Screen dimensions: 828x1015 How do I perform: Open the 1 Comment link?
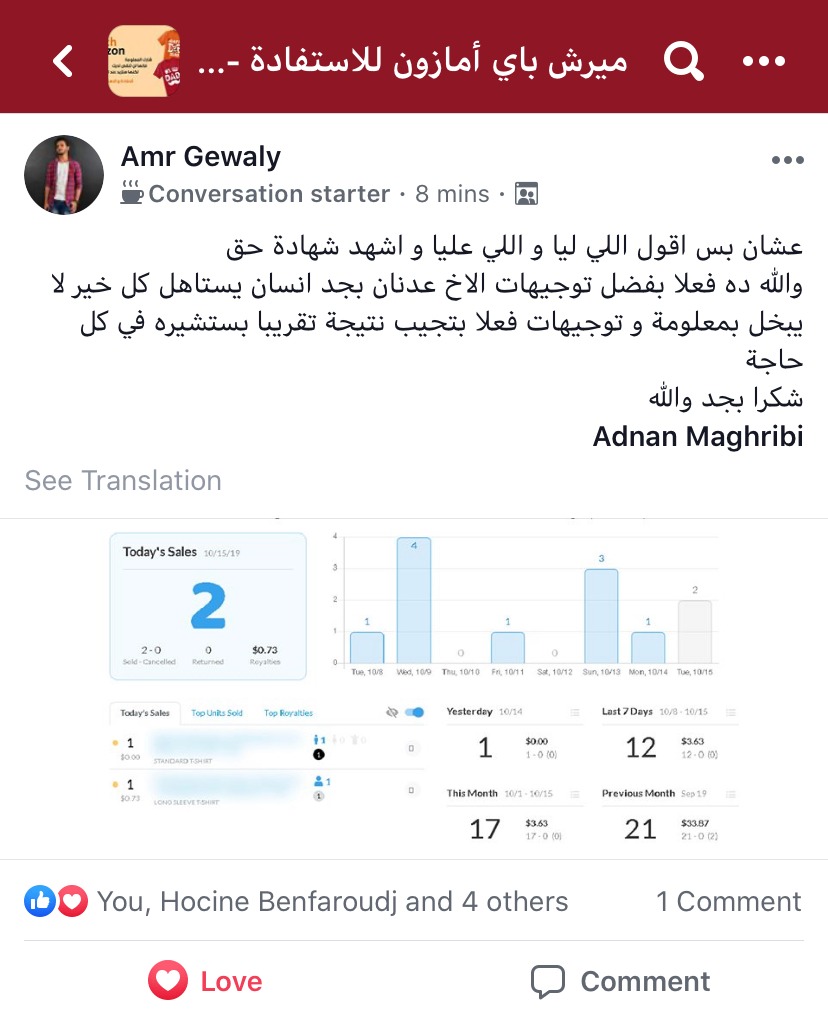point(728,902)
